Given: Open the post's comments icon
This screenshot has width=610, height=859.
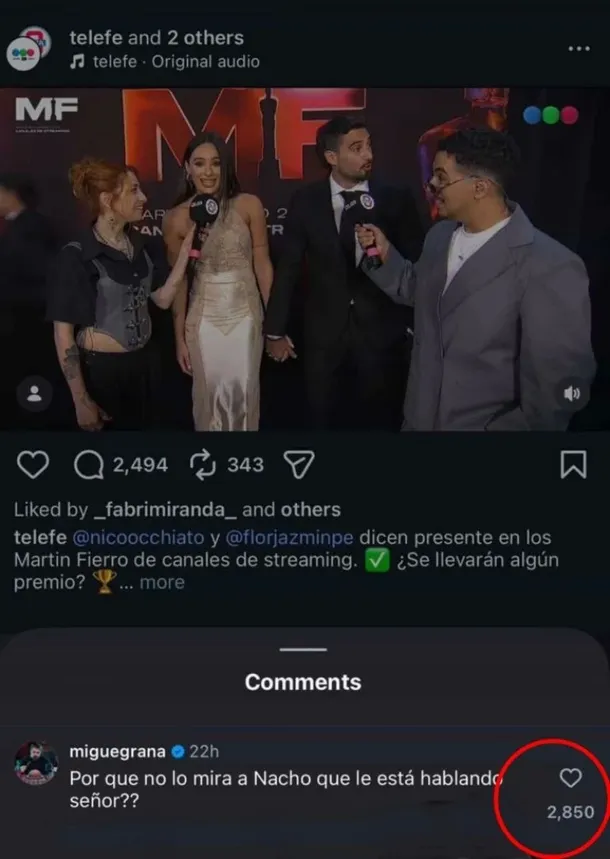Looking at the screenshot, I should 89,464.
